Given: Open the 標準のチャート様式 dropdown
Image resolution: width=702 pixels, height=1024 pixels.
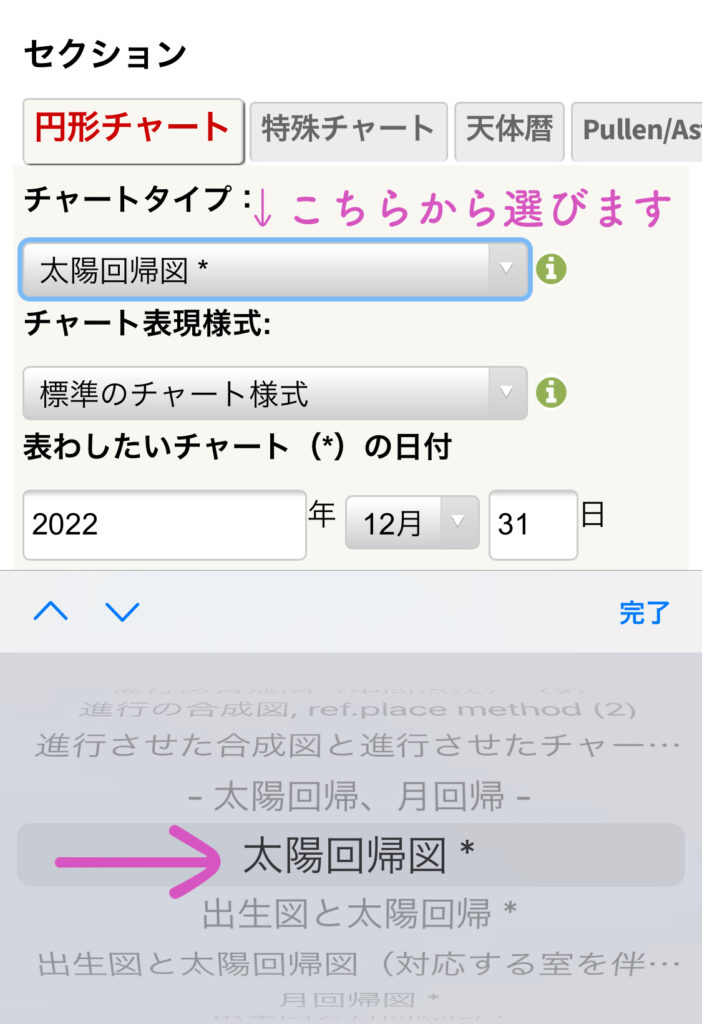Looking at the screenshot, I should (x=274, y=393).
